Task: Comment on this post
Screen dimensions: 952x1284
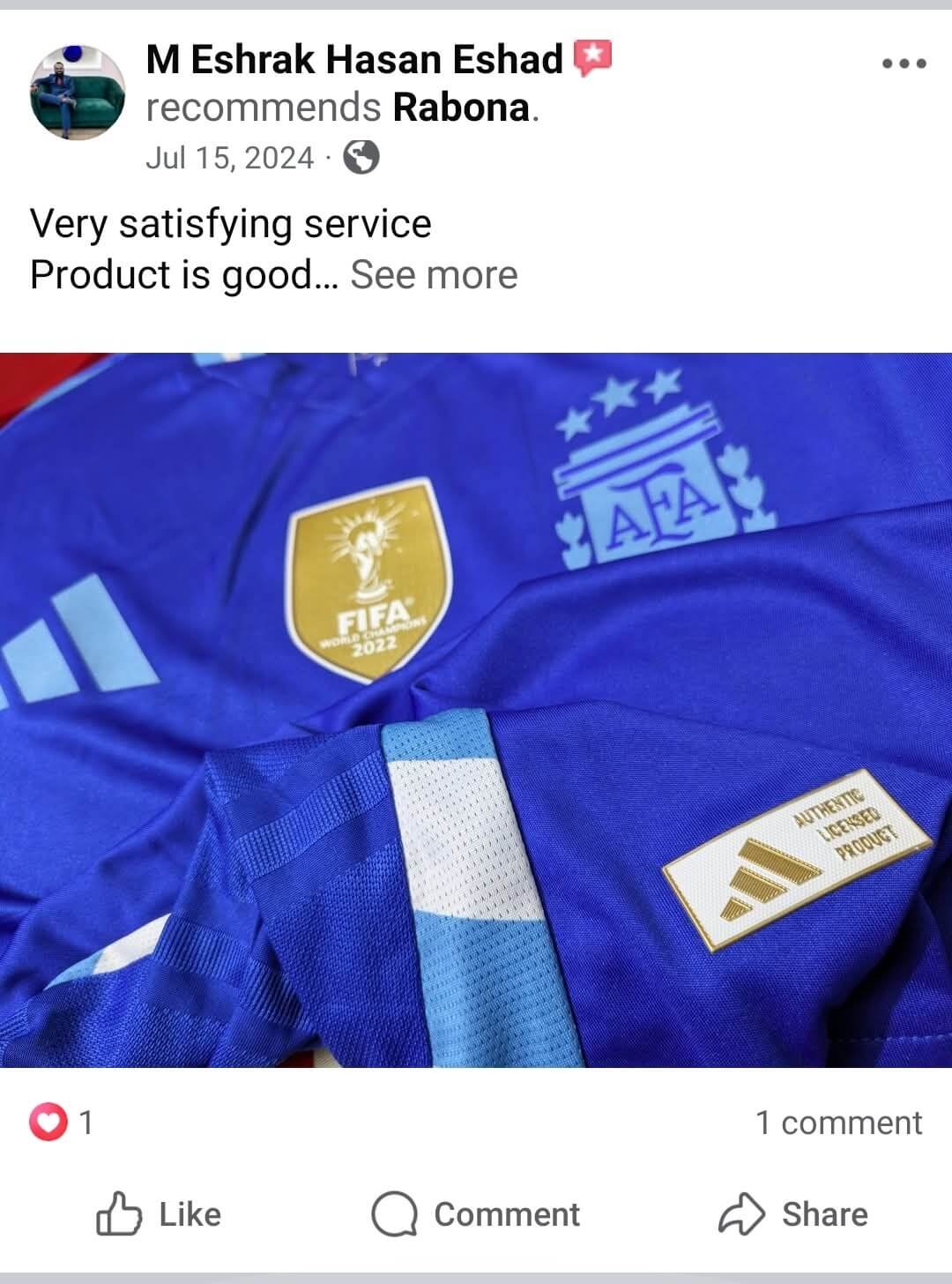Action: click(x=476, y=1214)
